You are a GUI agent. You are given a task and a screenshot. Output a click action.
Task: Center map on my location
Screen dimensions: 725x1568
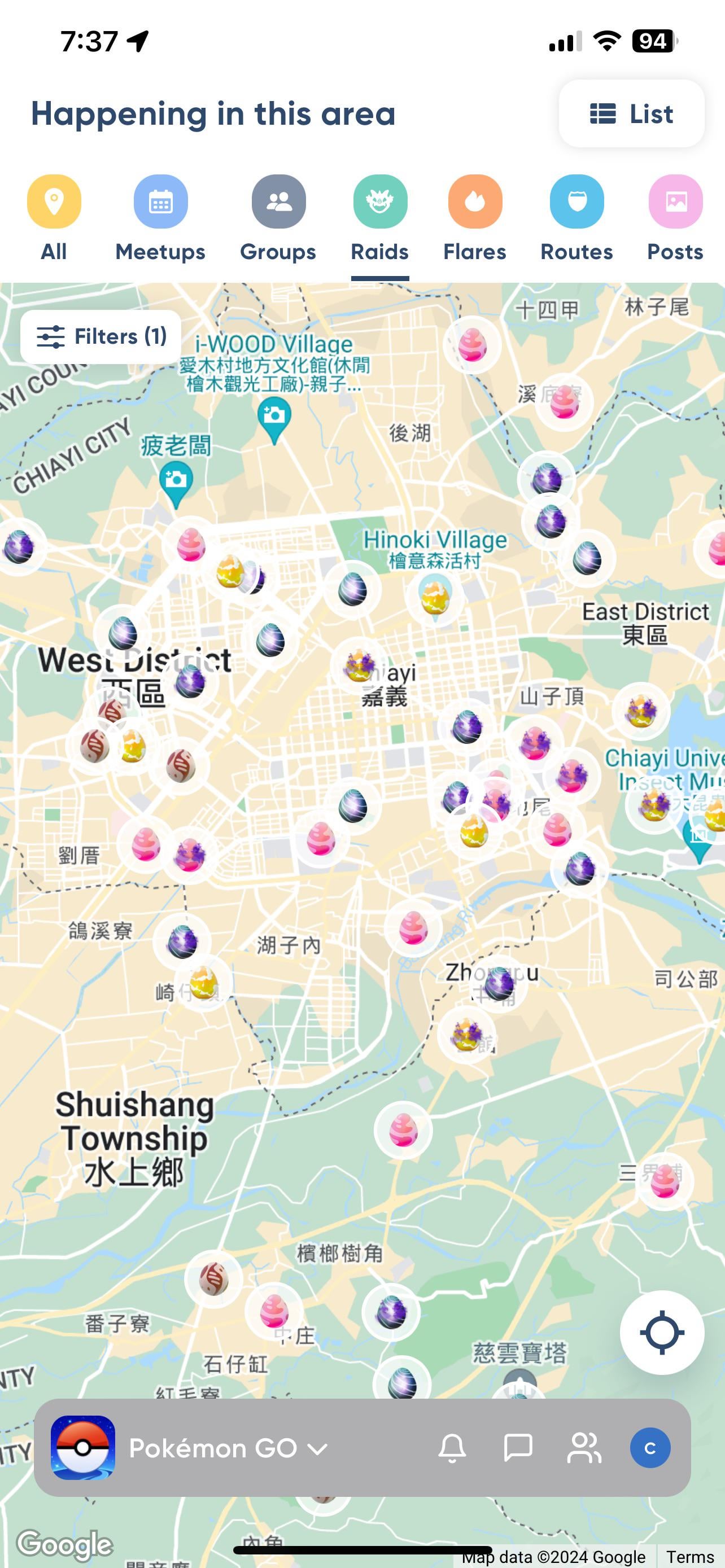662,1332
